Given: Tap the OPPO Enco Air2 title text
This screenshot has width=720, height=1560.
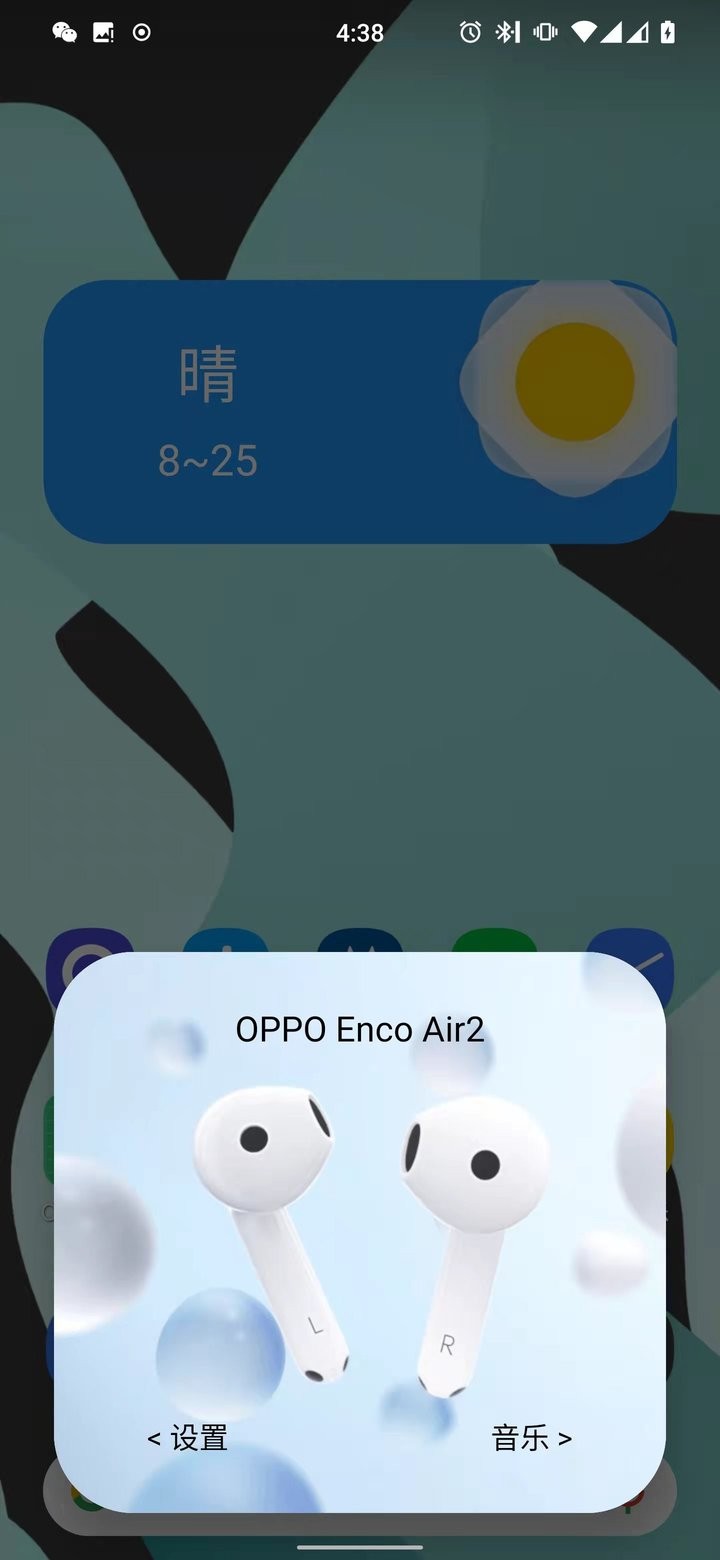Looking at the screenshot, I should 360,1028.
